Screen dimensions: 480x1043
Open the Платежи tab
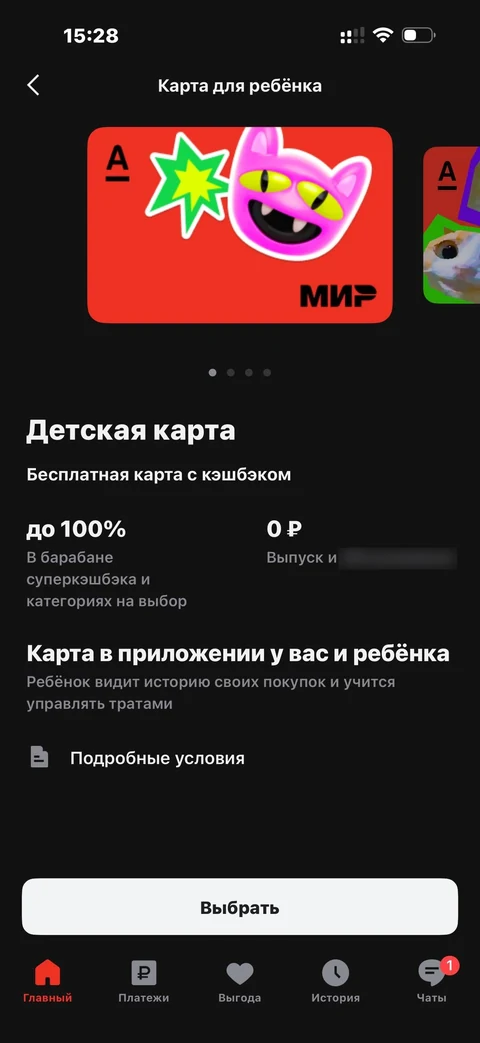pyautogui.click(x=144, y=981)
